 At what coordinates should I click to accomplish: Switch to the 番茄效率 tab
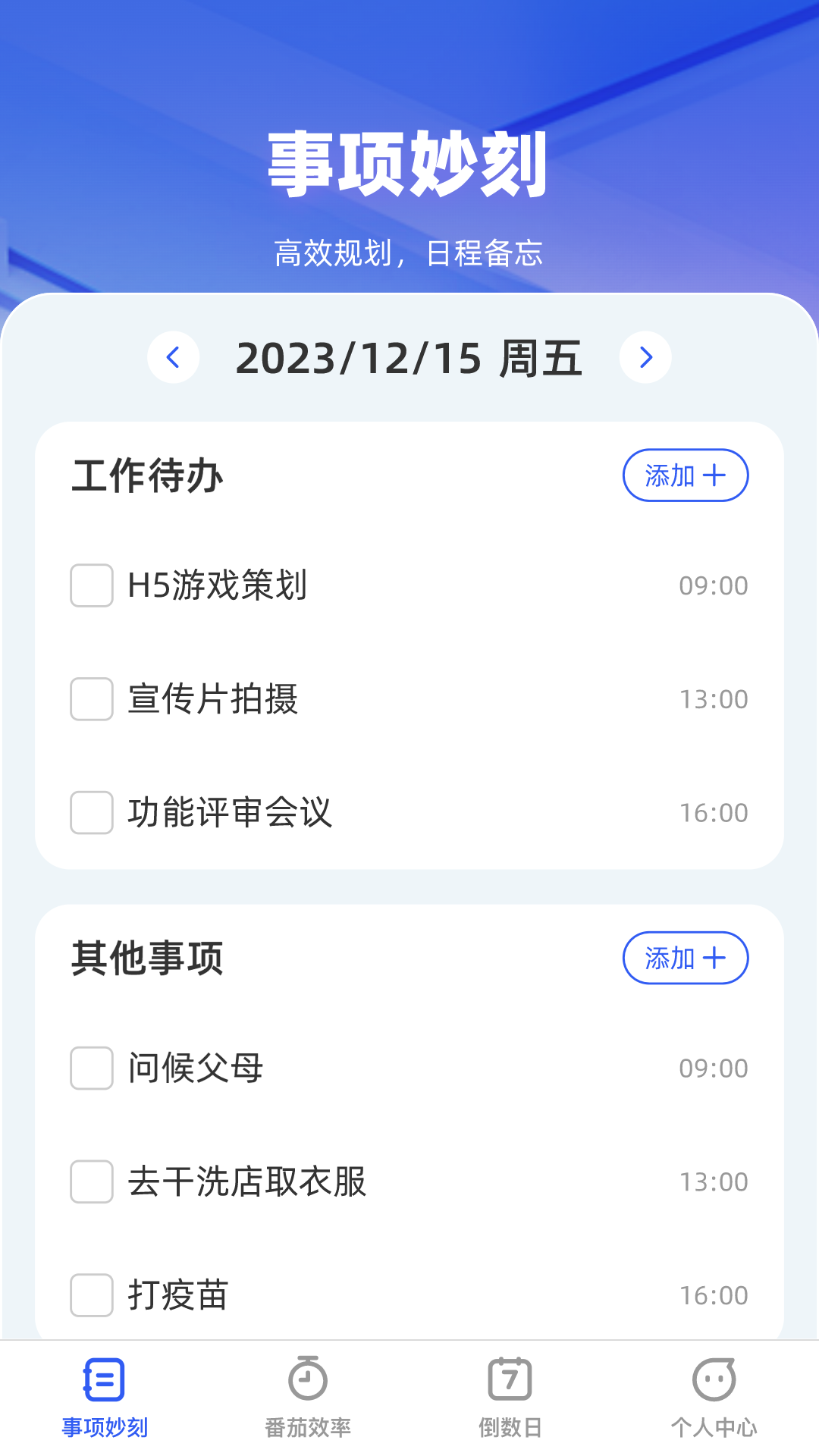point(308,1397)
